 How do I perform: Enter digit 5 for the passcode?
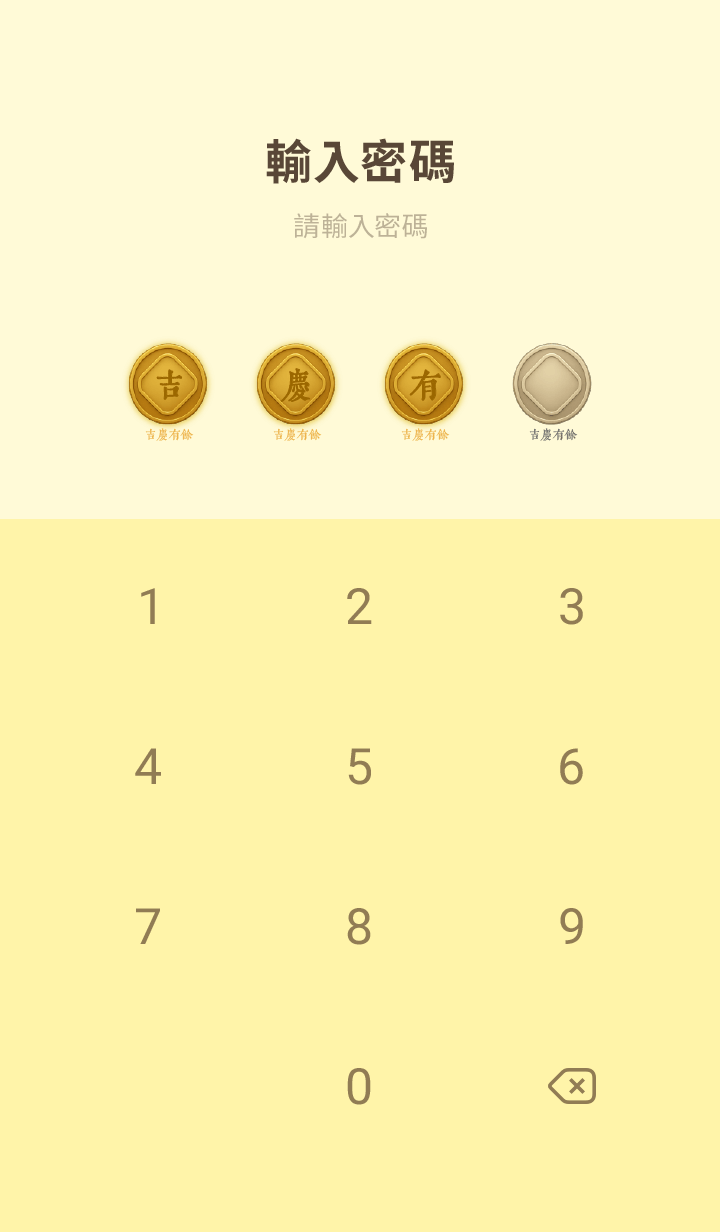tap(359, 767)
